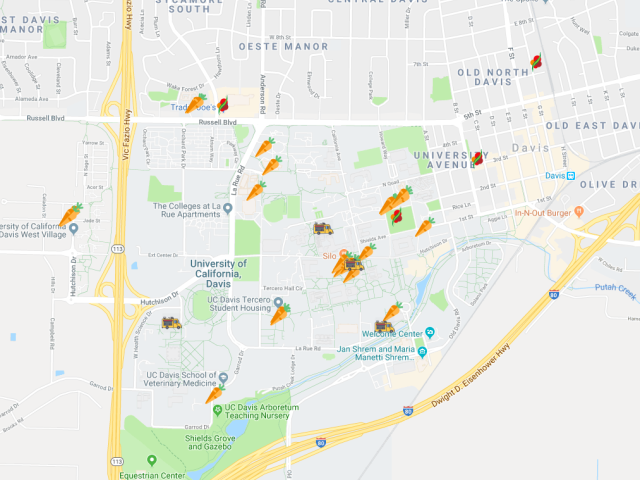Tap the Equestrian Center pin
640x480 pixels.
pyautogui.click(x=152, y=461)
